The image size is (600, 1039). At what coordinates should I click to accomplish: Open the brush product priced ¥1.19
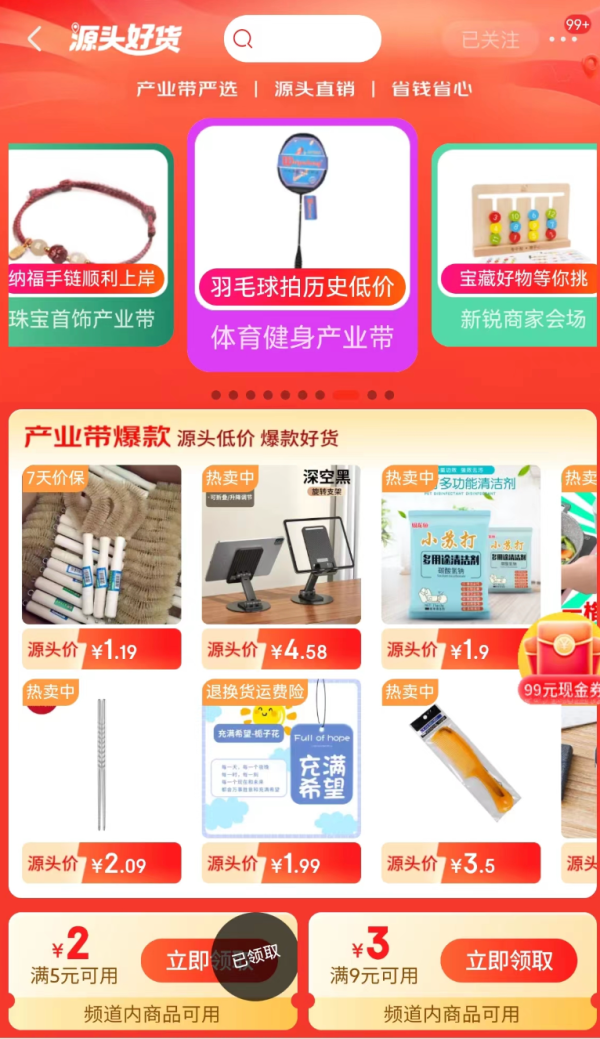101,567
